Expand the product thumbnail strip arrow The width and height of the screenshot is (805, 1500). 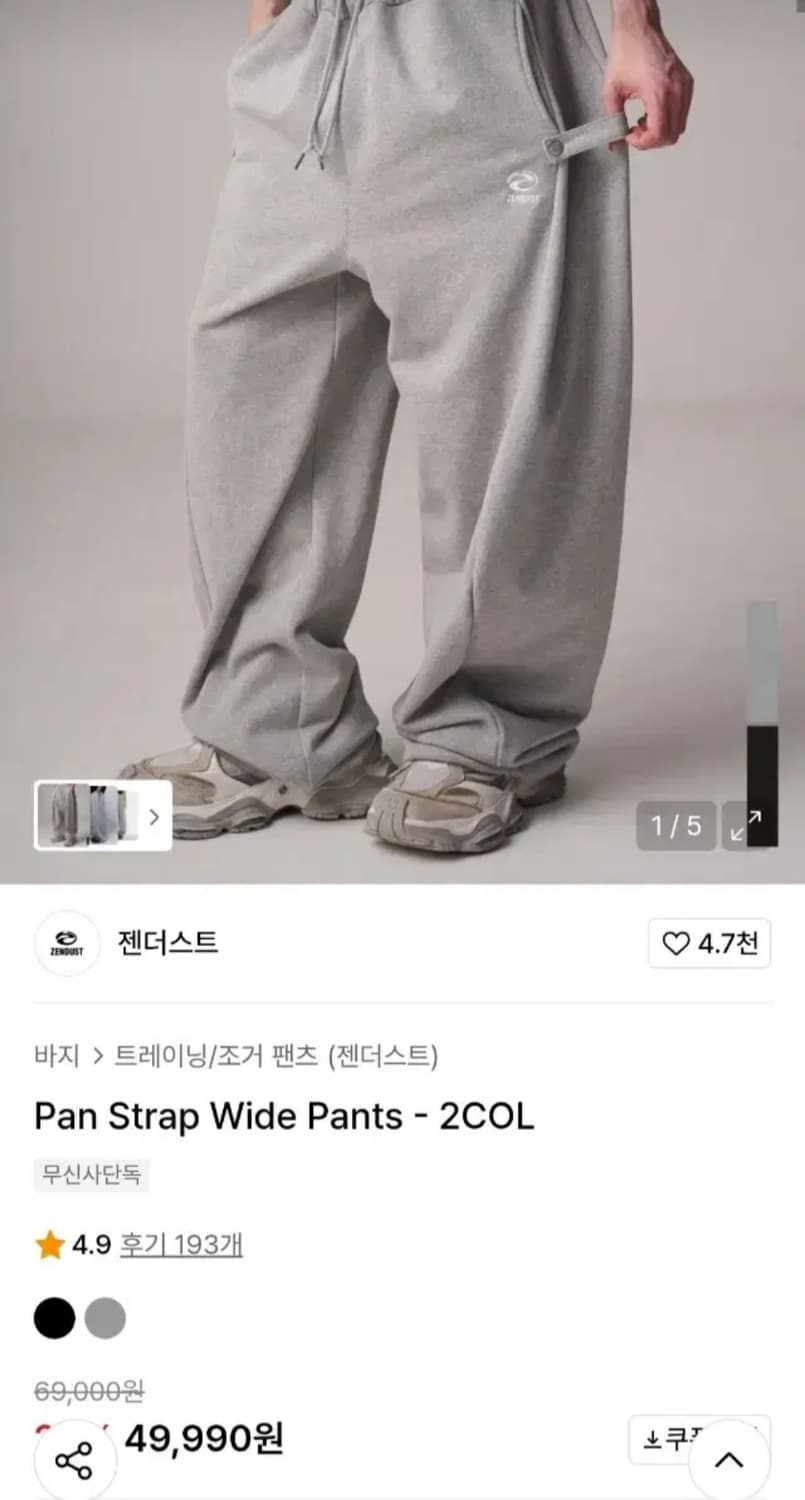click(152, 815)
